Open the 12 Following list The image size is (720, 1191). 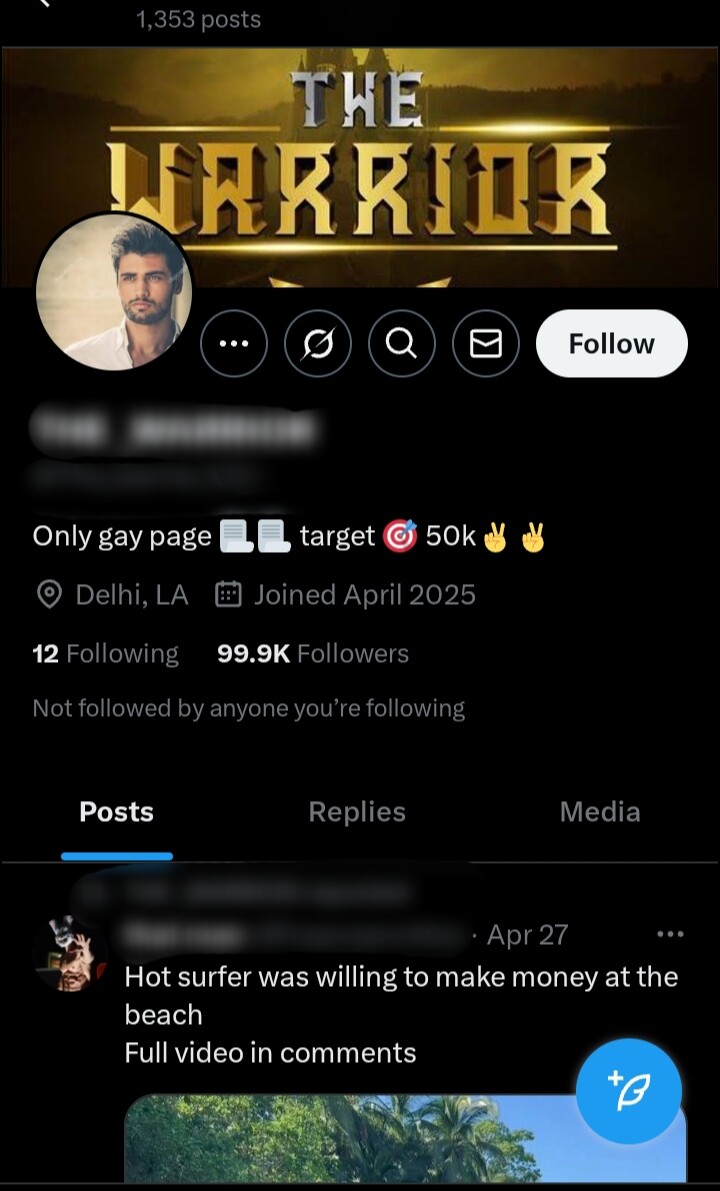coord(105,654)
